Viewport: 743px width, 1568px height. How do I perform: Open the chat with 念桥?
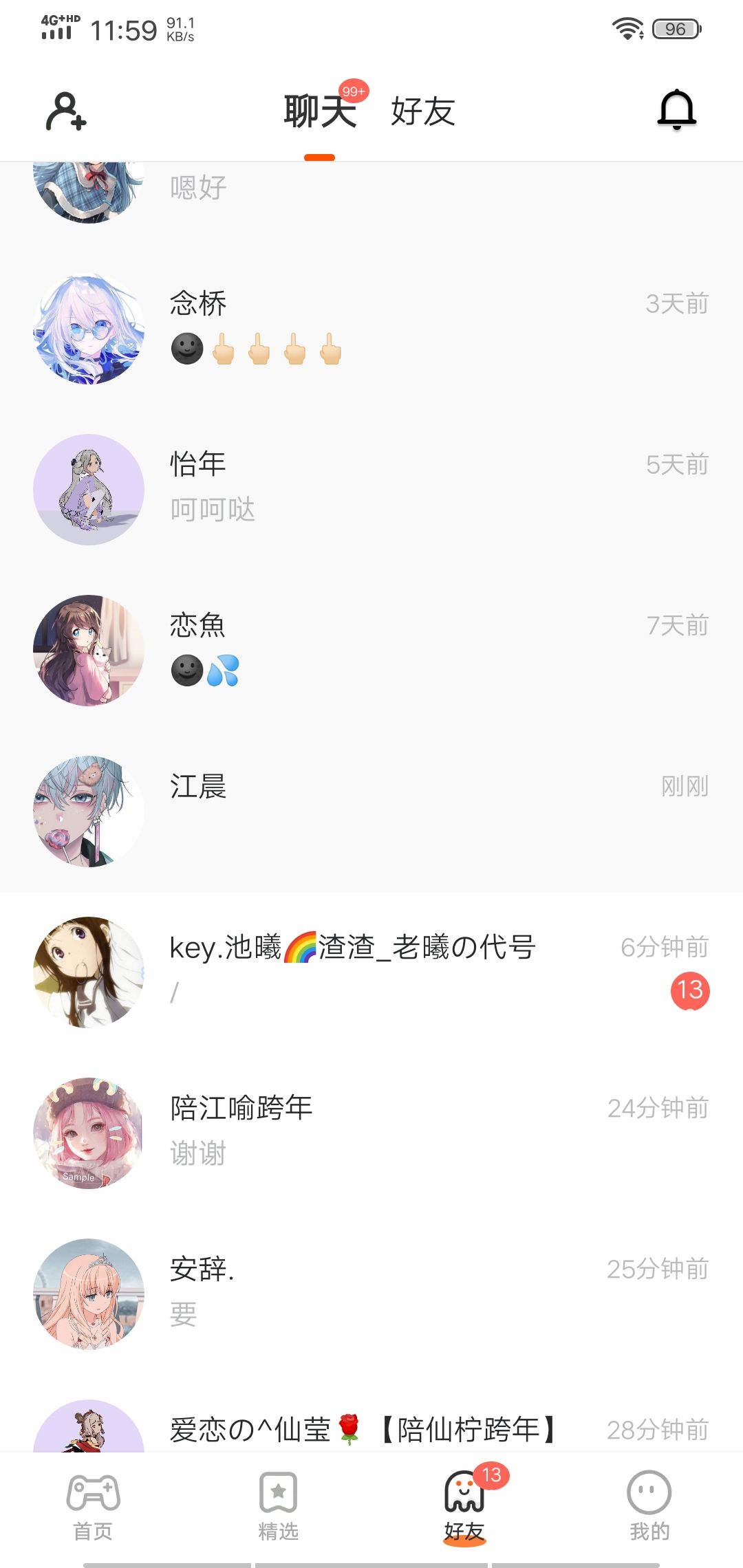click(x=371, y=329)
